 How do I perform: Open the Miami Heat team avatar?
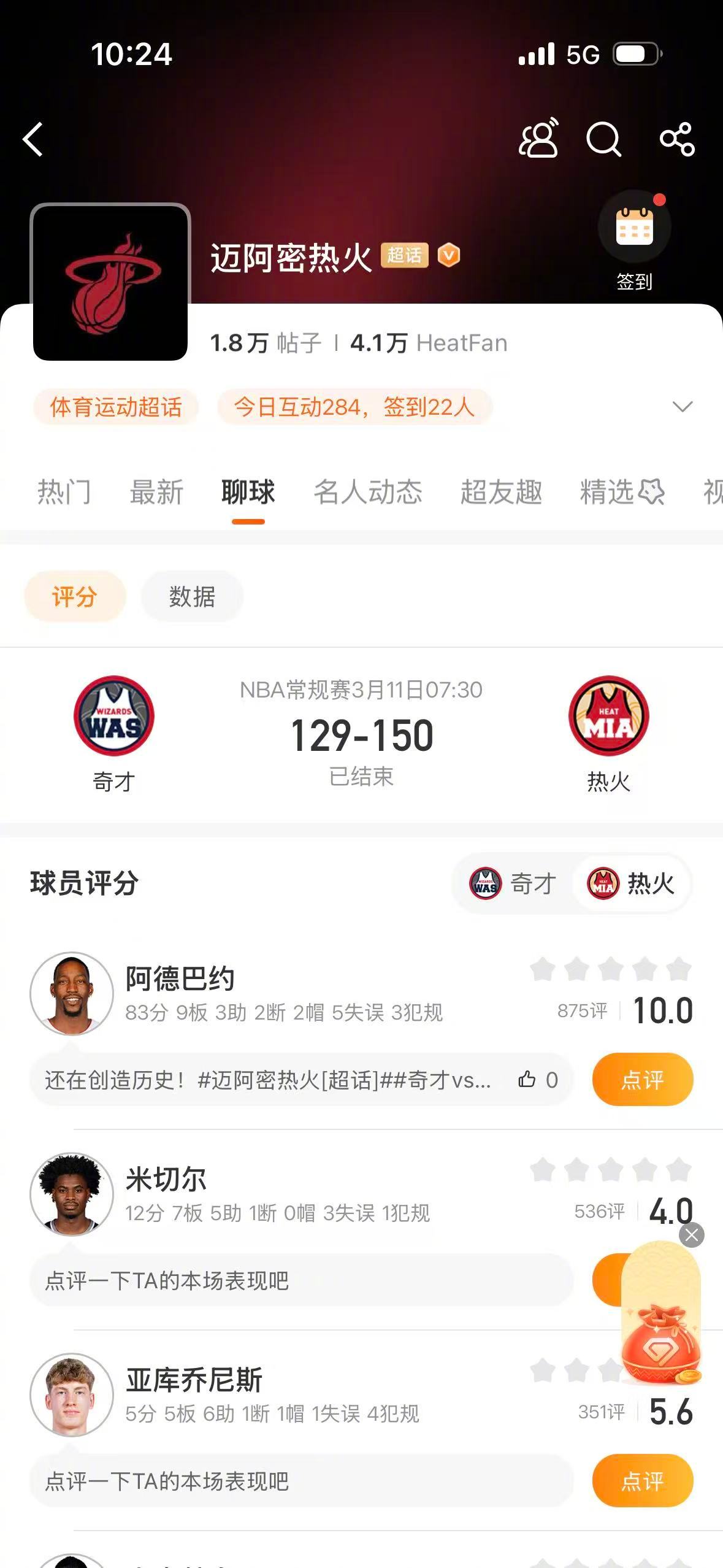pos(112,282)
